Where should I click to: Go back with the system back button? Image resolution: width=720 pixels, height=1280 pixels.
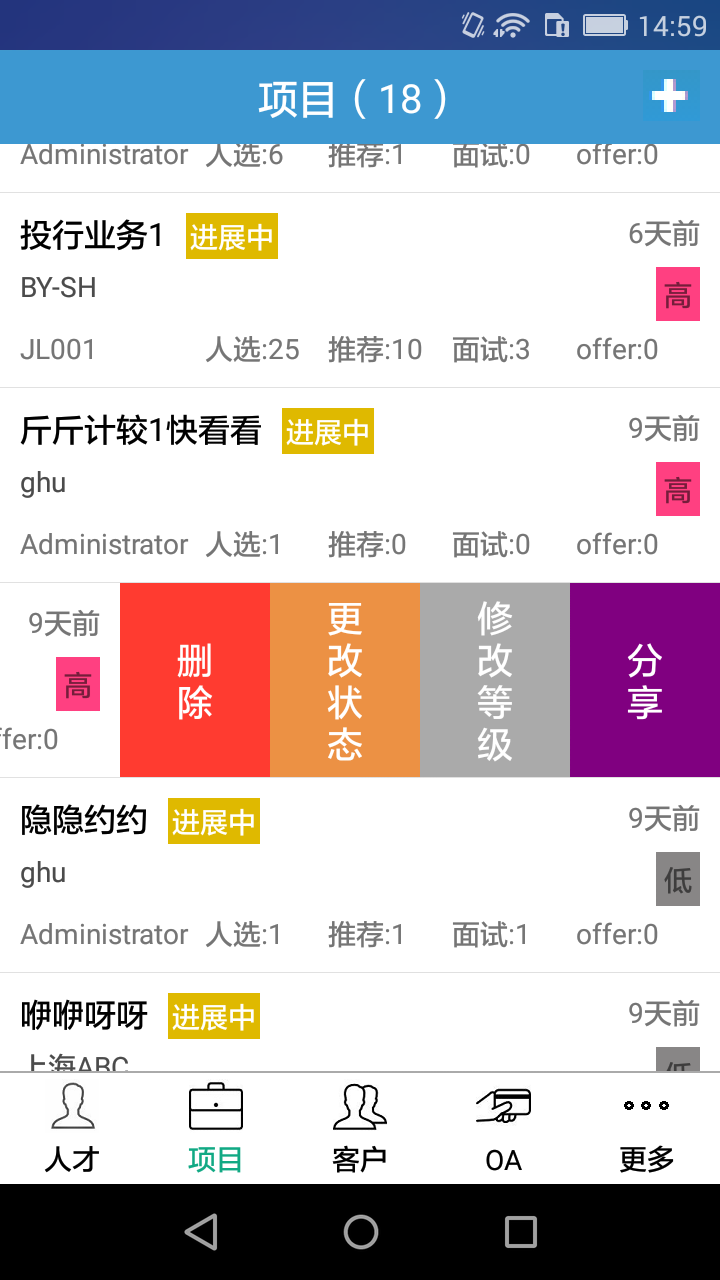[201, 1232]
